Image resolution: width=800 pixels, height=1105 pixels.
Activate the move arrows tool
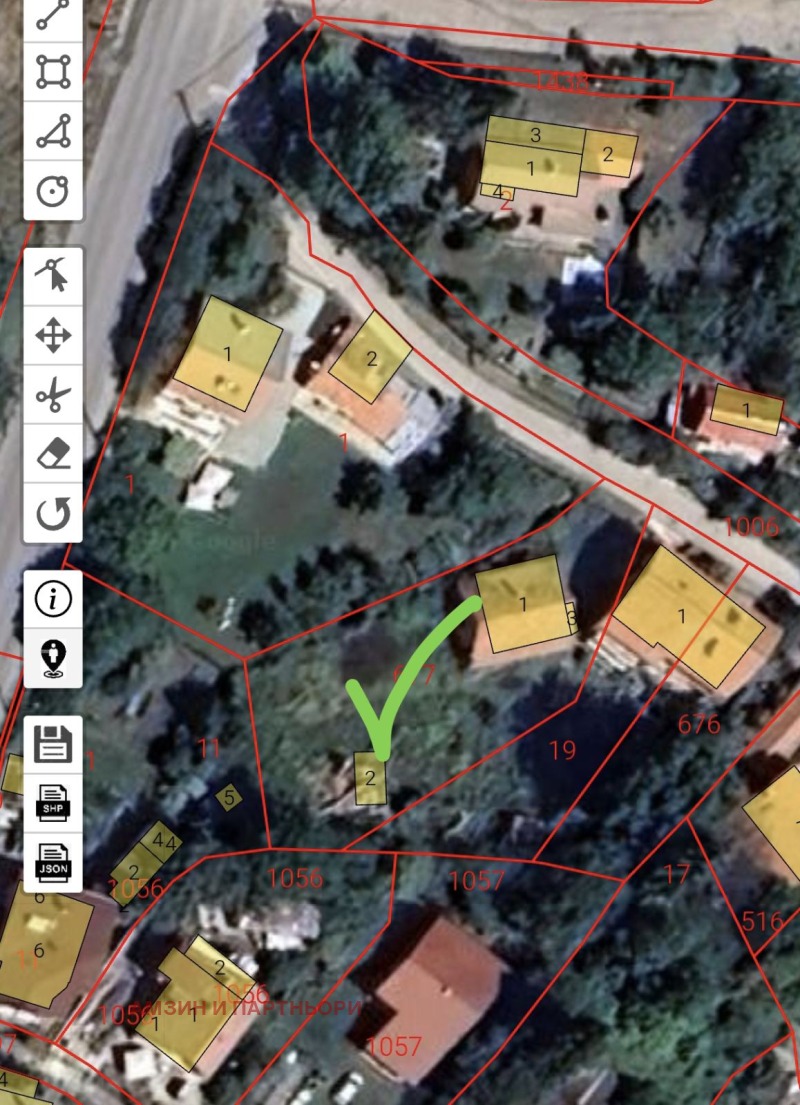pyautogui.click(x=53, y=335)
